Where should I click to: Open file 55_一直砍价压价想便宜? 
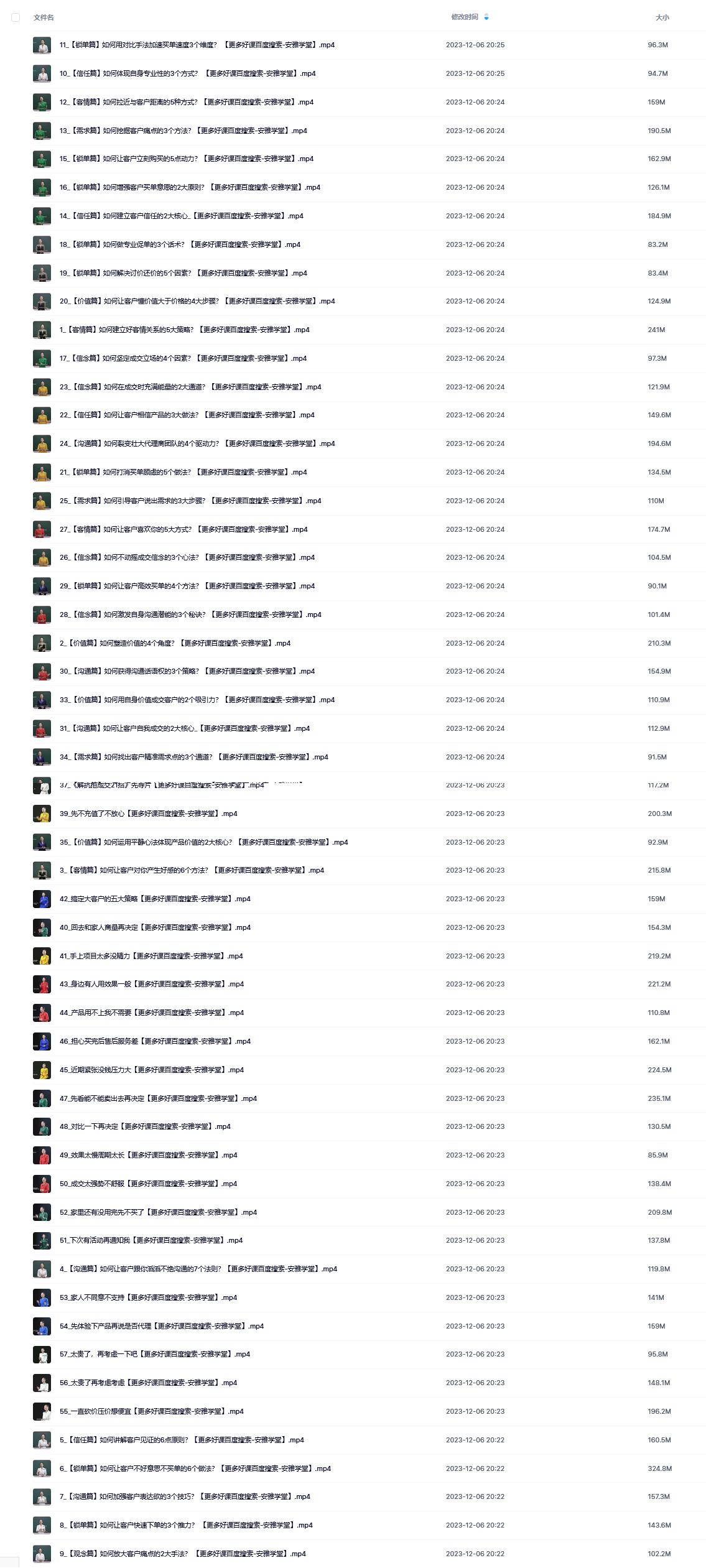tap(152, 1411)
